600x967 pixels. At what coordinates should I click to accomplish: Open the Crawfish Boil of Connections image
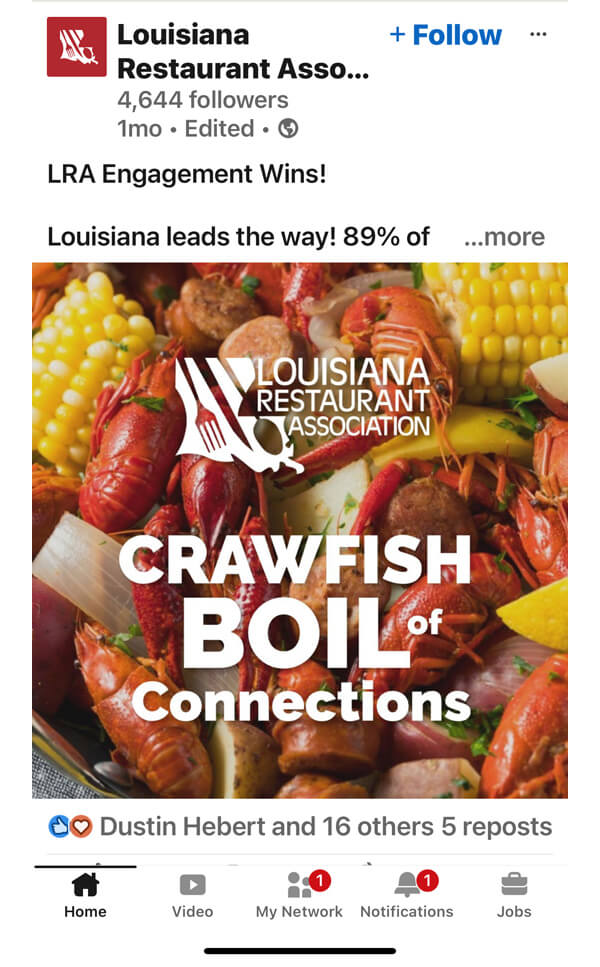point(300,530)
